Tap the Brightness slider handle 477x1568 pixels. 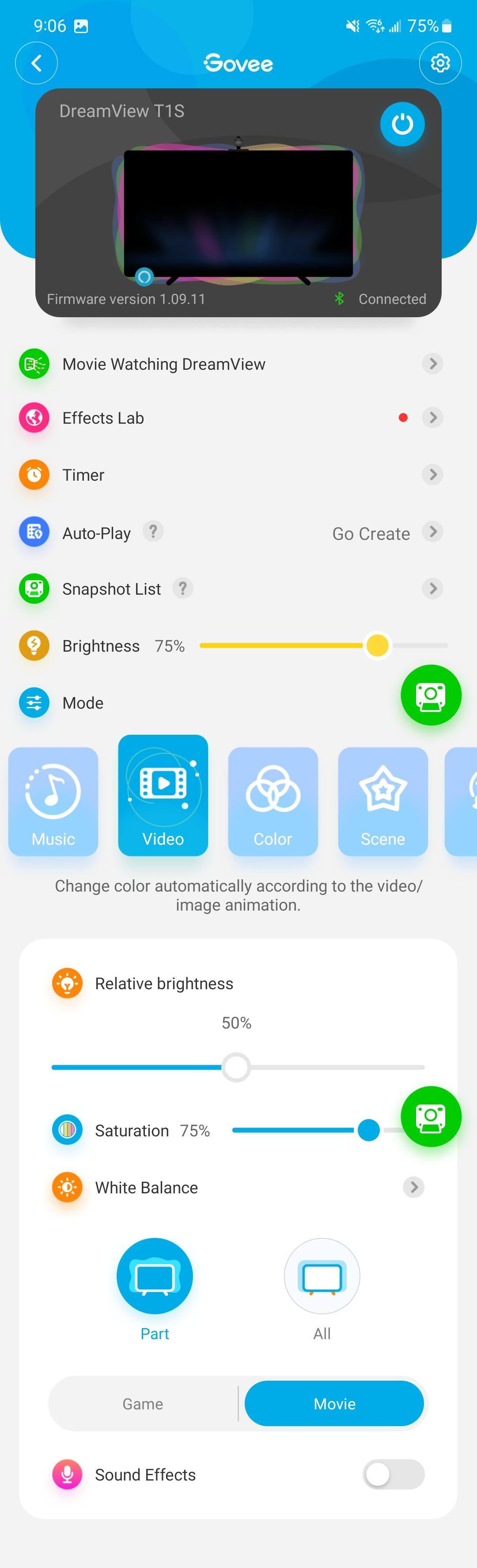pos(377,646)
